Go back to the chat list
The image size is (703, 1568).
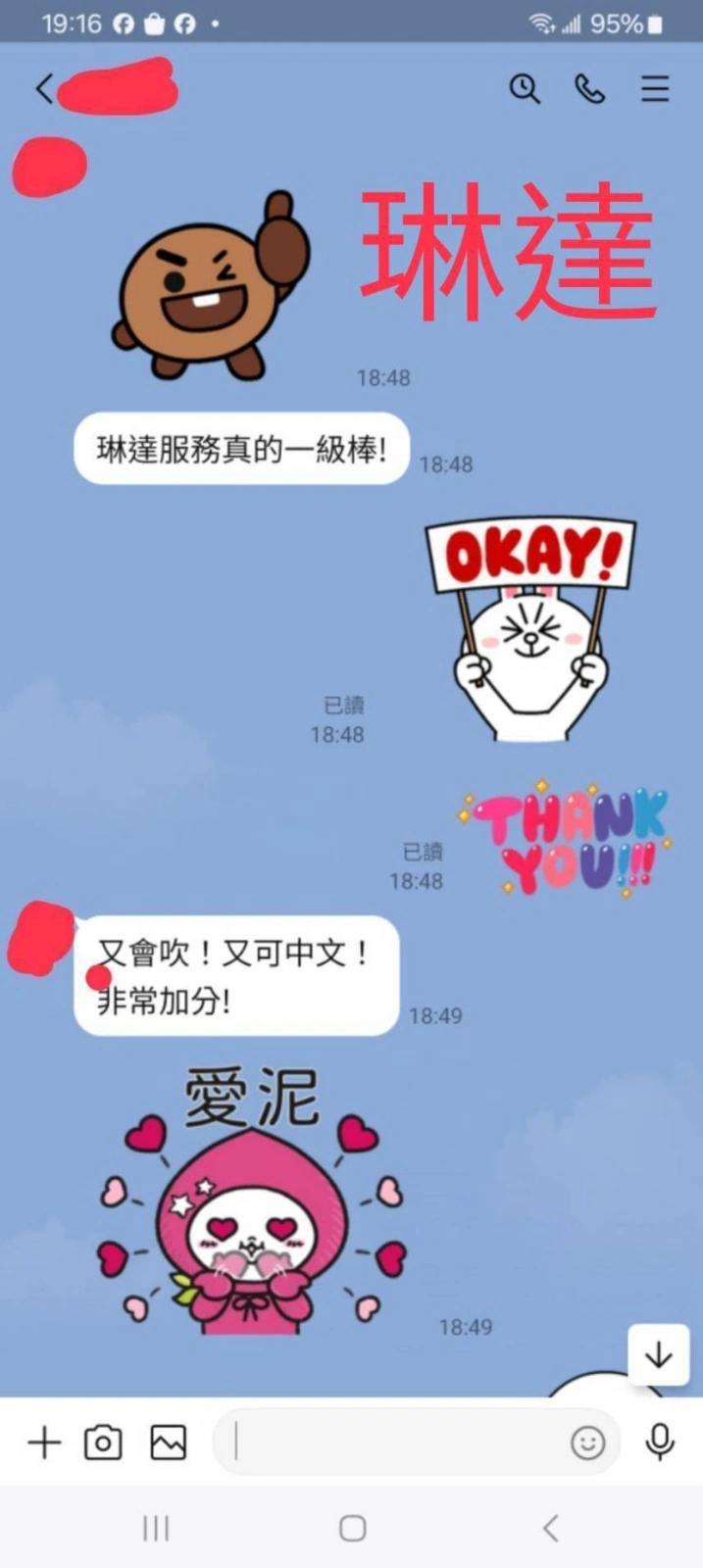coord(43,89)
